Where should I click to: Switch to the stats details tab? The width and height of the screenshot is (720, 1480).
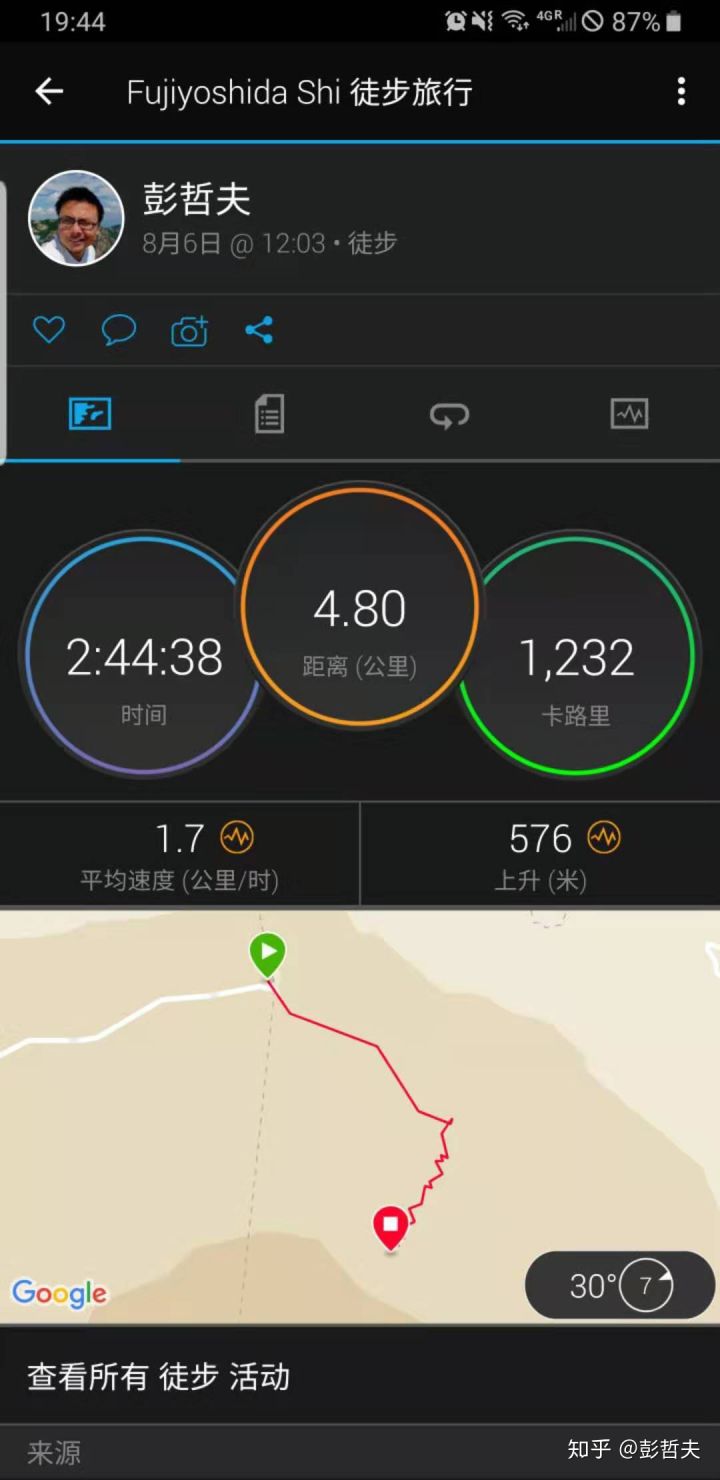point(269,414)
